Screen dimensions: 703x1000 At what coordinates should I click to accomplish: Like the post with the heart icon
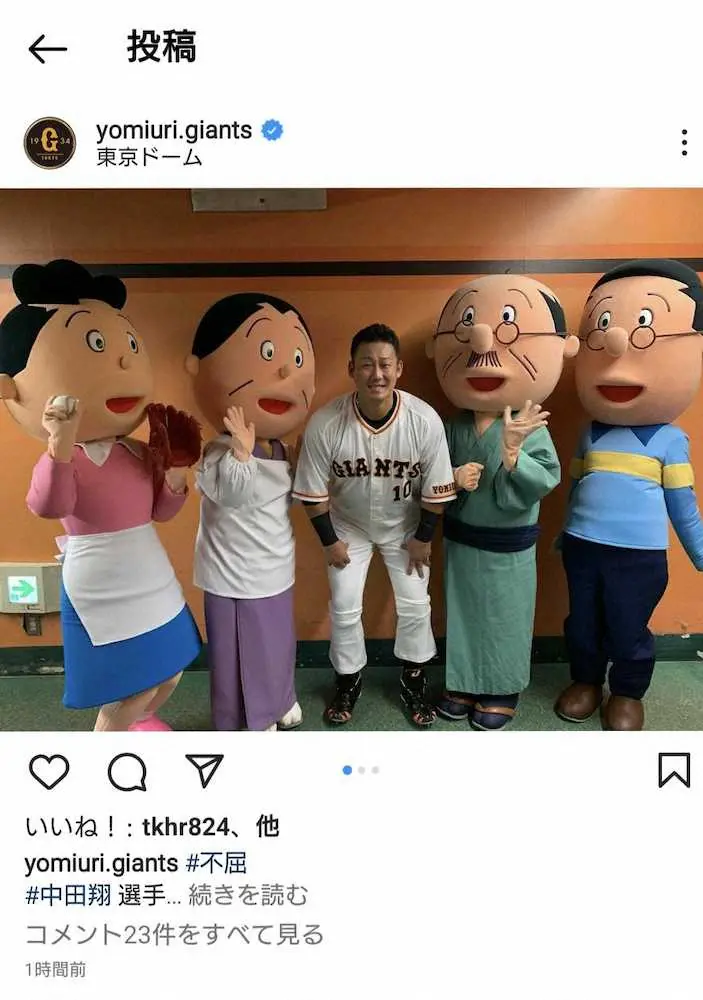pyautogui.click(x=49, y=771)
